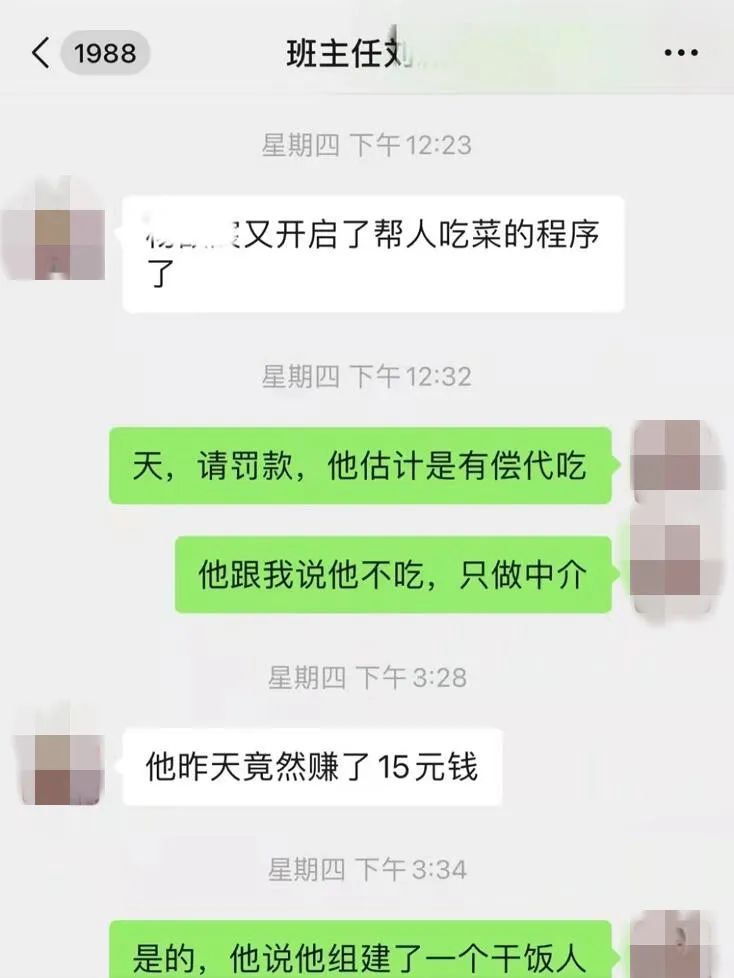Image resolution: width=734 pixels, height=978 pixels.
Task: Go back to the chat list
Action: coord(40,53)
